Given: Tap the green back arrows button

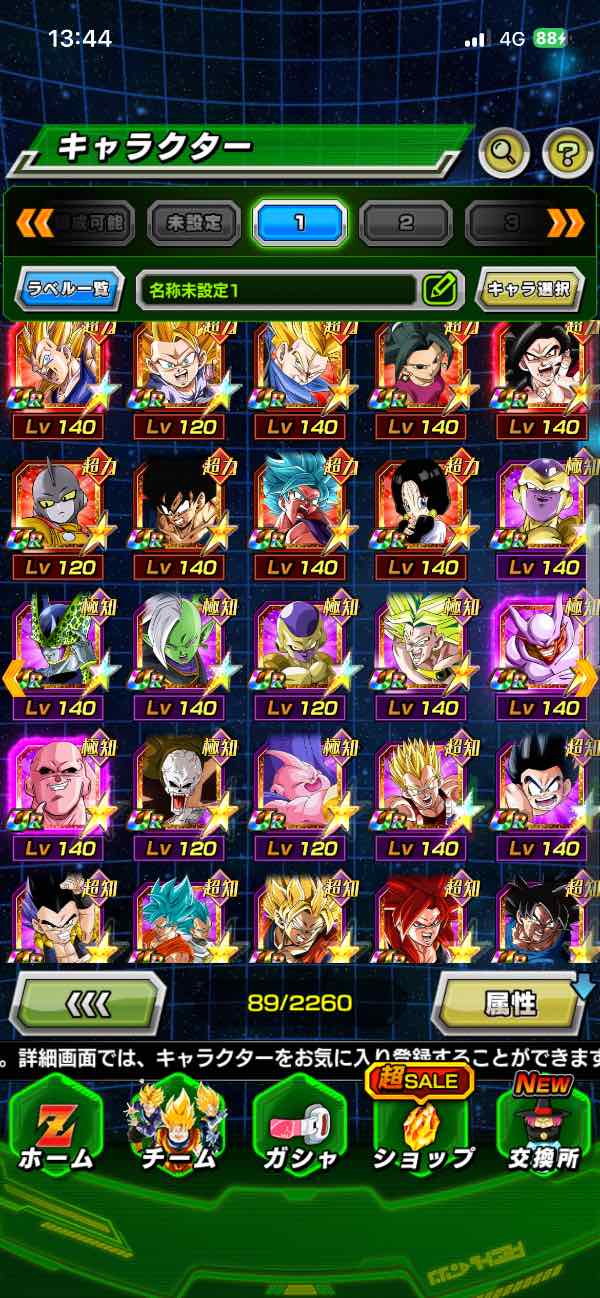Looking at the screenshot, I should click(87, 1003).
